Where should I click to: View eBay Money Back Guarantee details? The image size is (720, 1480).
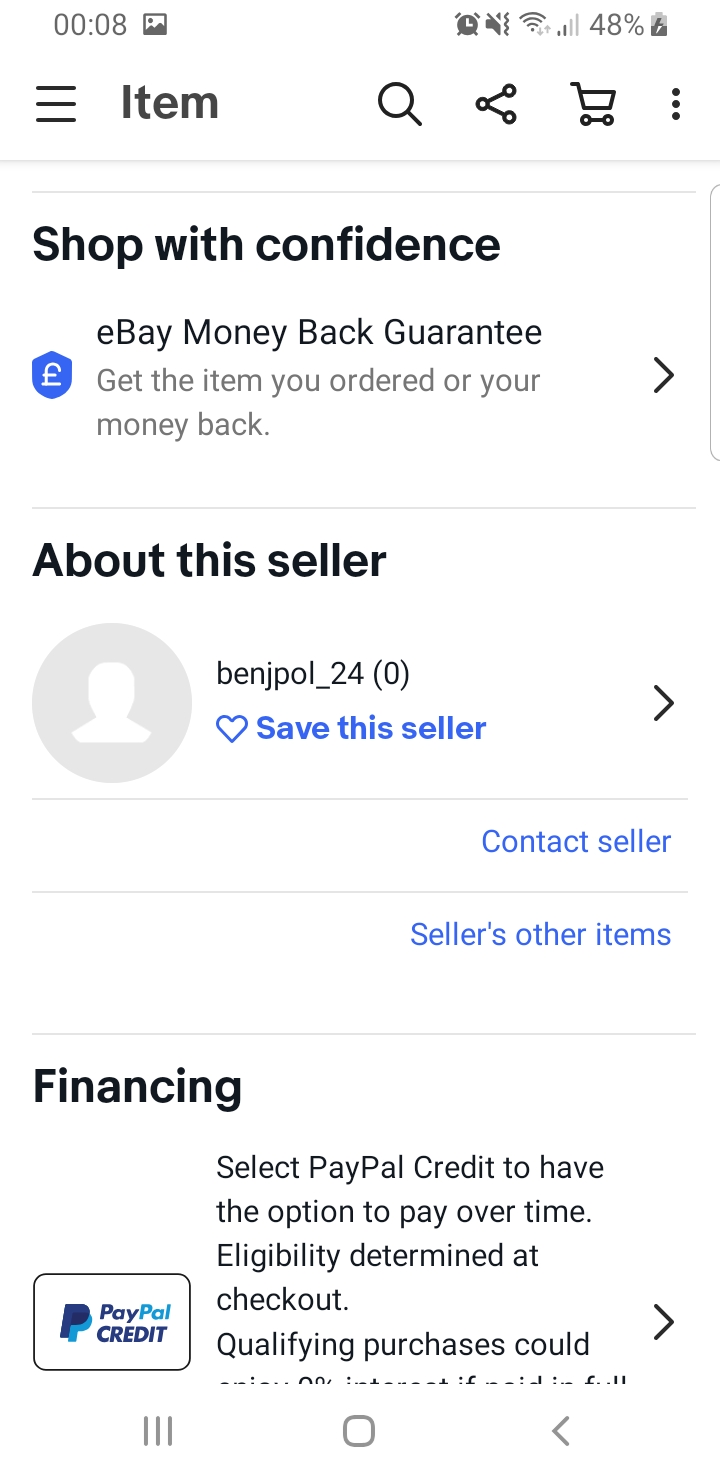tap(360, 377)
